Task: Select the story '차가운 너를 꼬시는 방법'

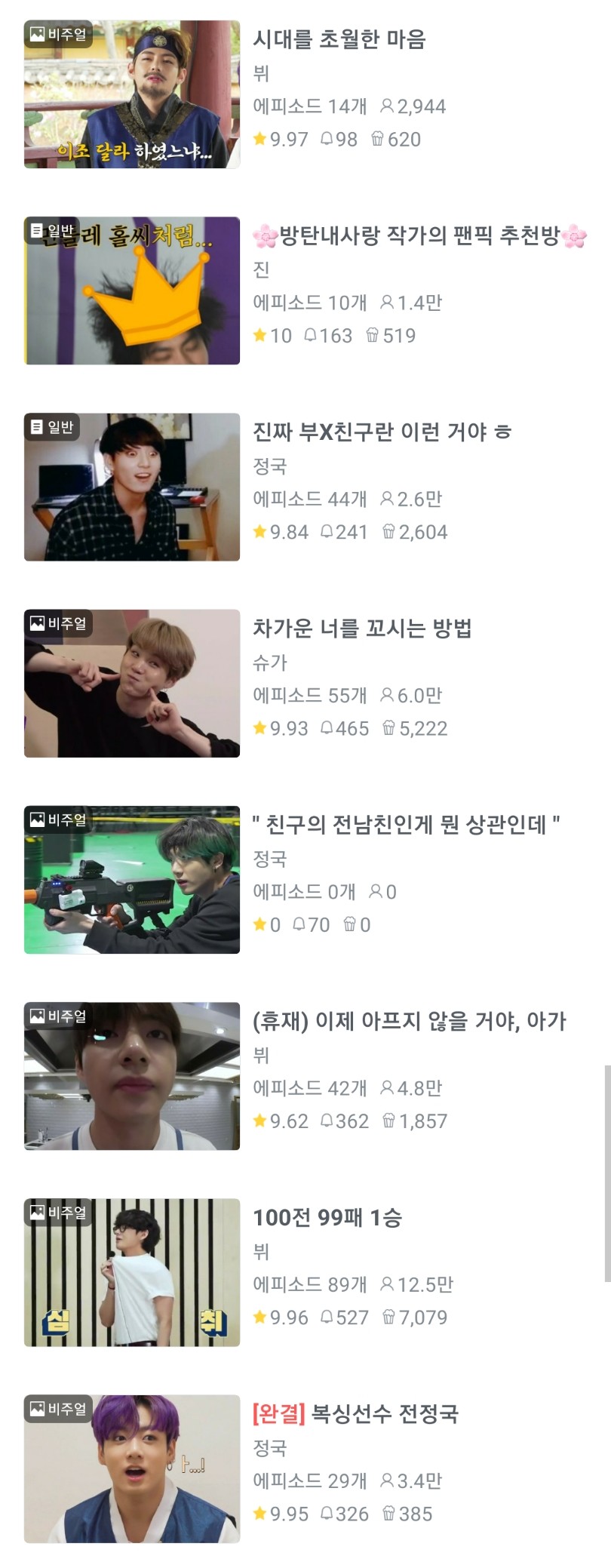Action: pos(362,628)
